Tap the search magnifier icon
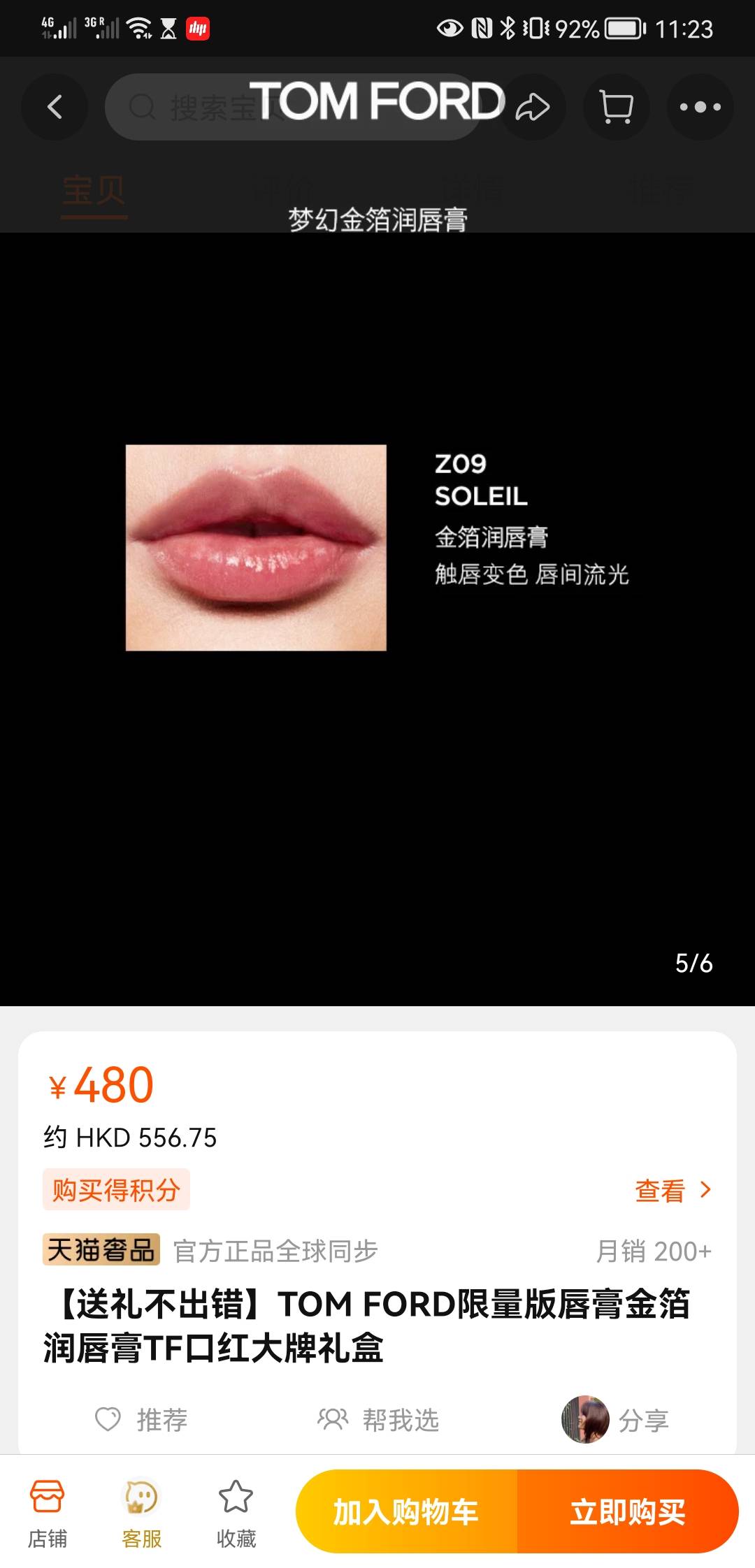Screen dimensions: 755x1568 [x=143, y=106]
